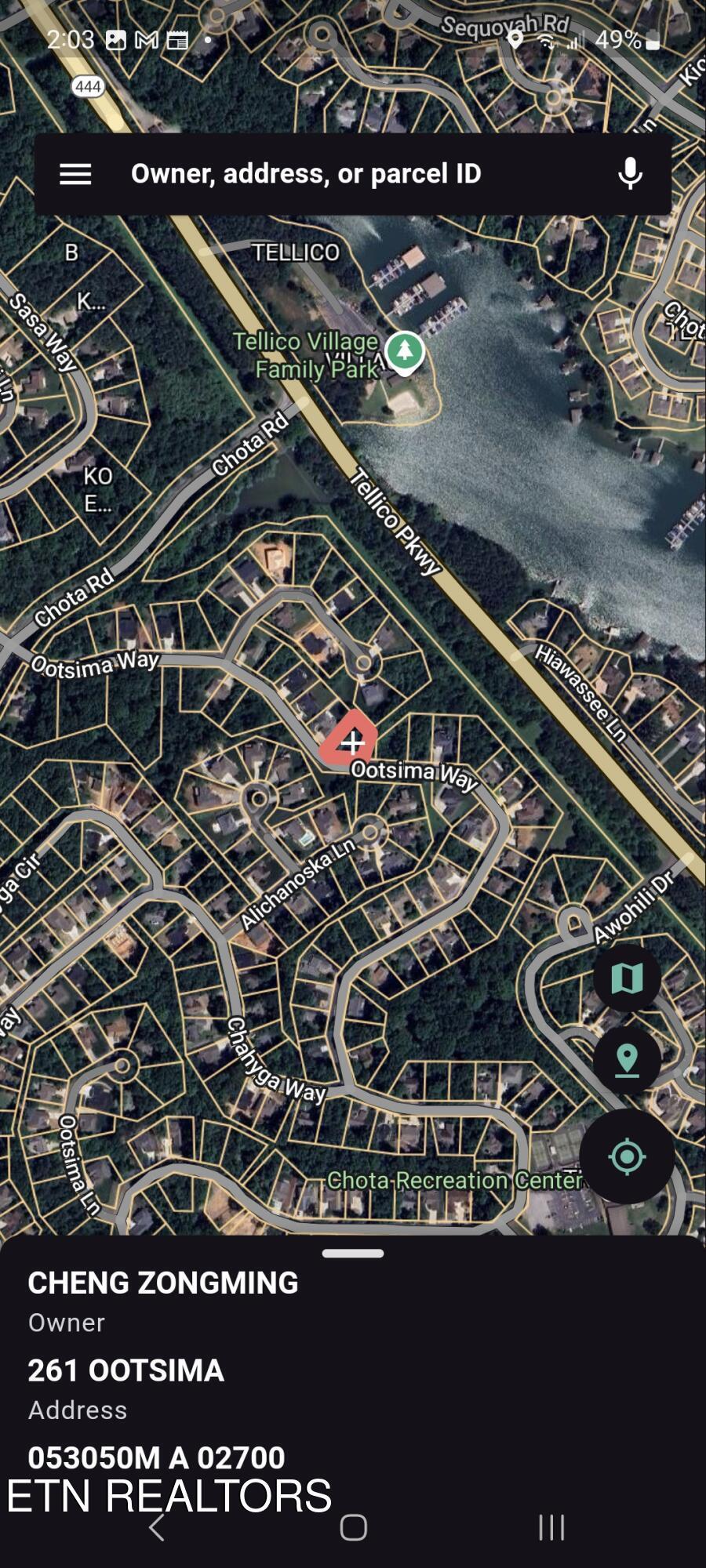Screen dimensions: 706x1568
Task: Open the hamburger drawer menu
Action: [x=75, y=174]
